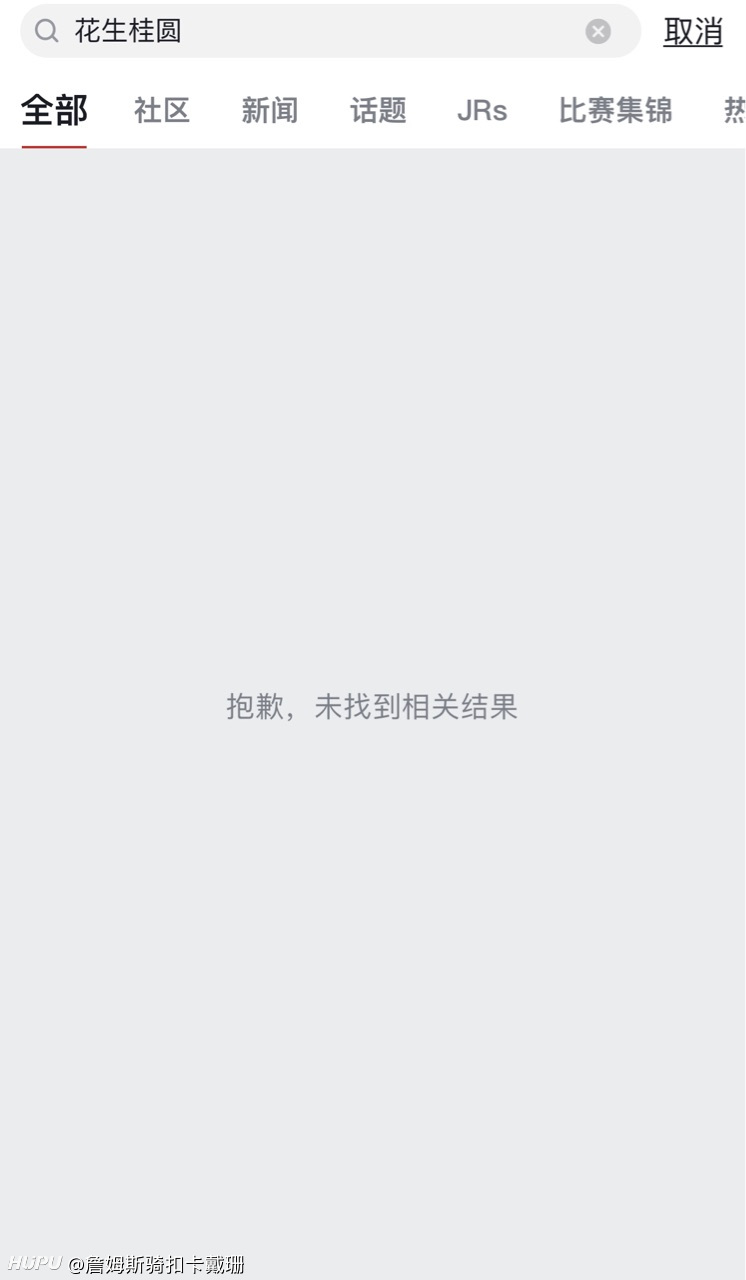Switch to the 社区 tab

coord(162,110)
